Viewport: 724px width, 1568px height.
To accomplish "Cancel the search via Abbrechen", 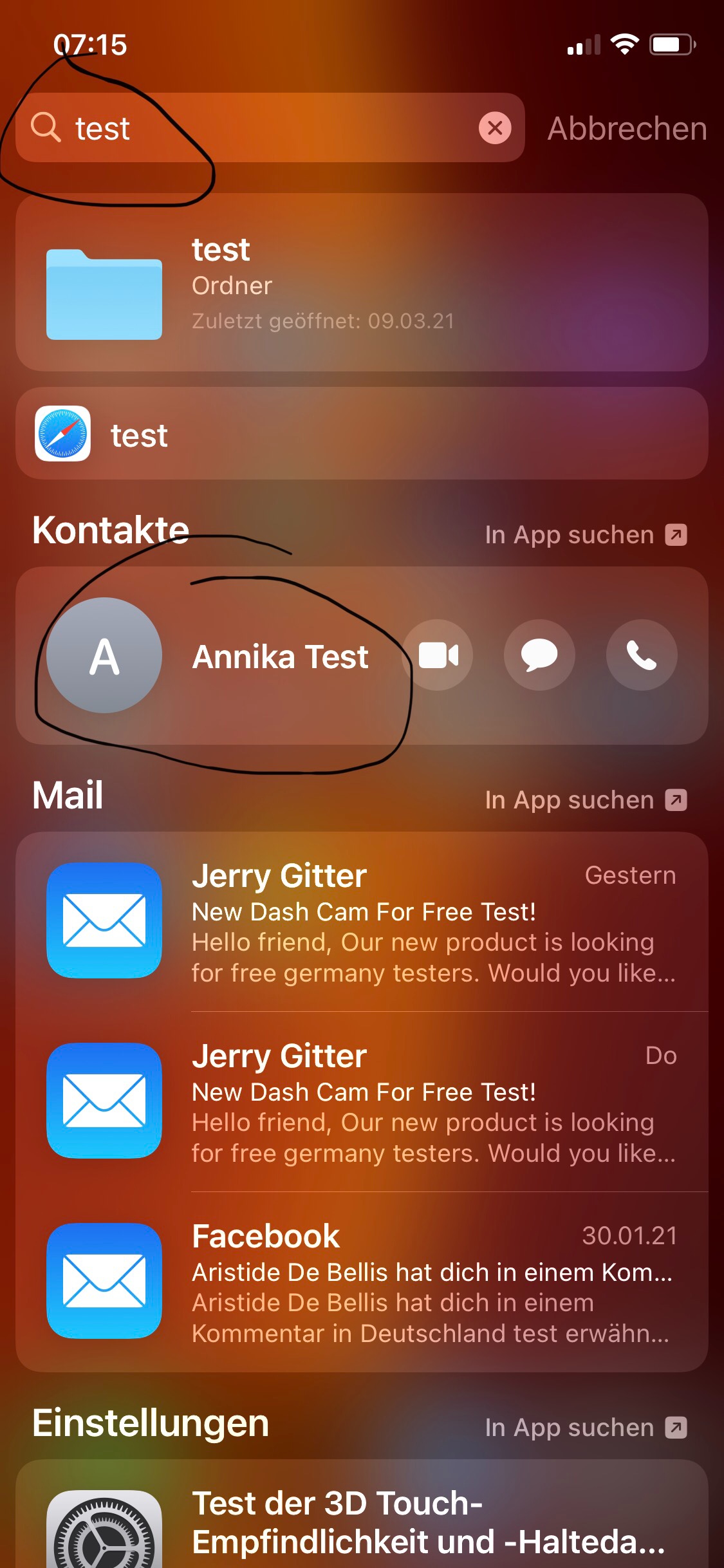I will 627,128.
